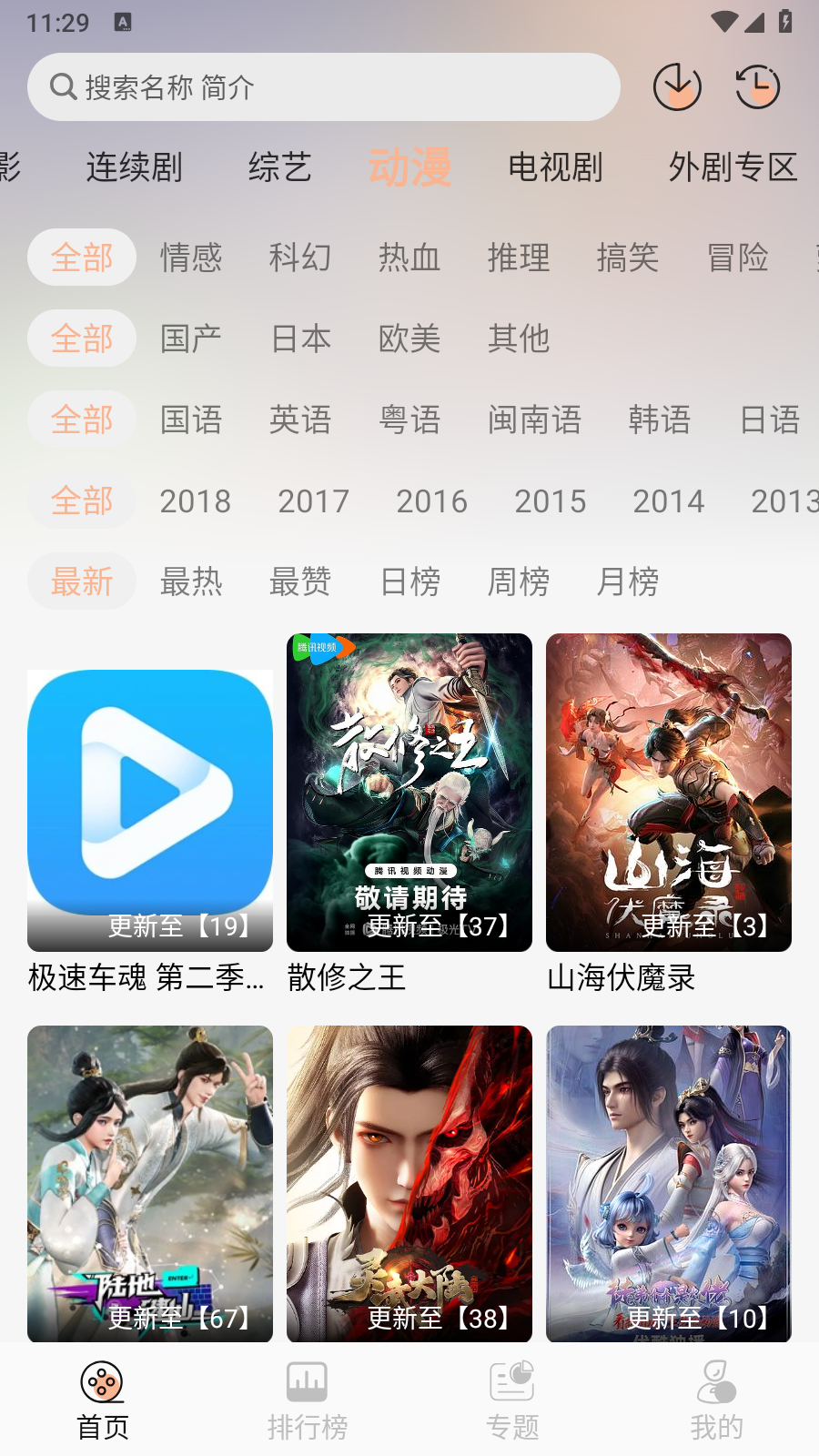Switch to the 综艺 tab
Image resolution: width=819 pixels, height=1456 pixels.
coord(280,167)
